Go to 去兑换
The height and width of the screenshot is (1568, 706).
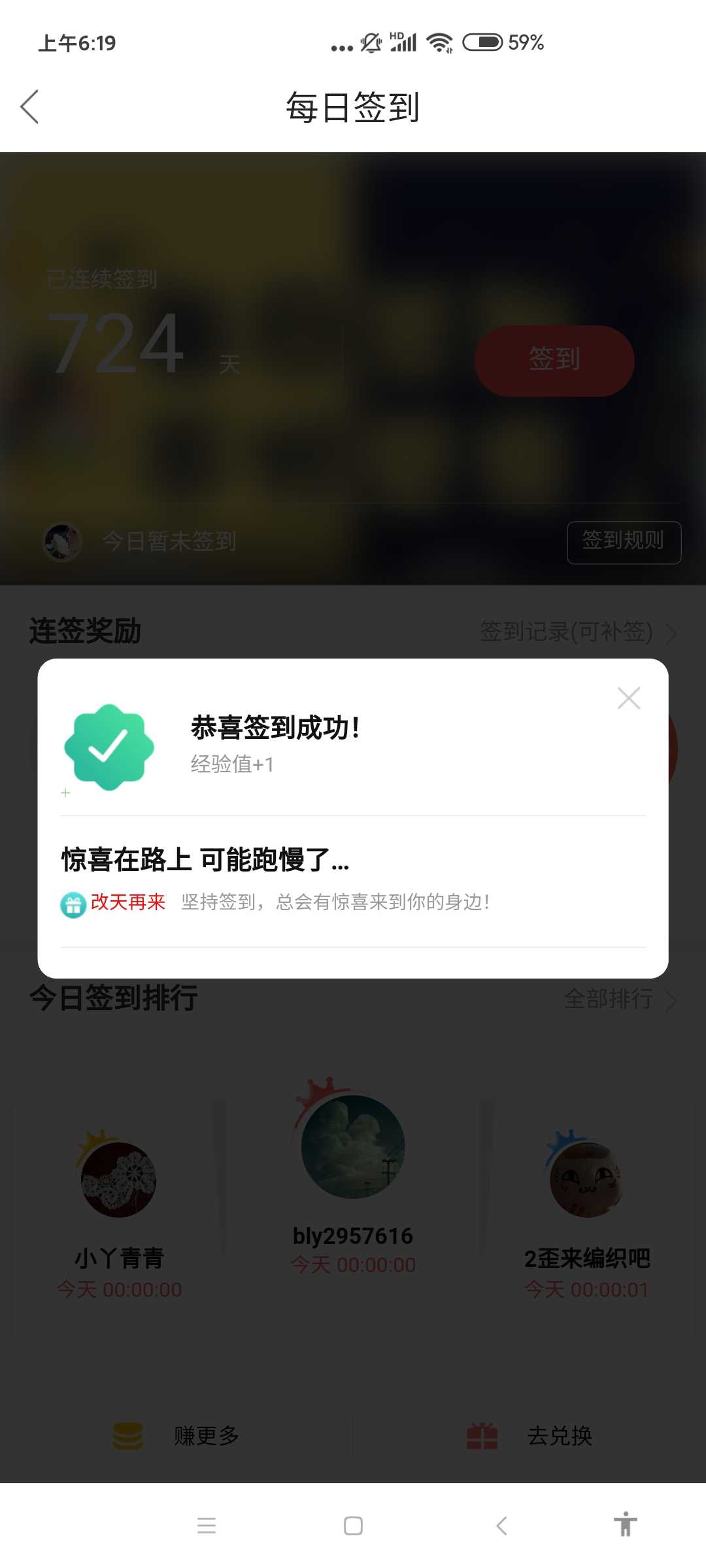coord(529,1436)
